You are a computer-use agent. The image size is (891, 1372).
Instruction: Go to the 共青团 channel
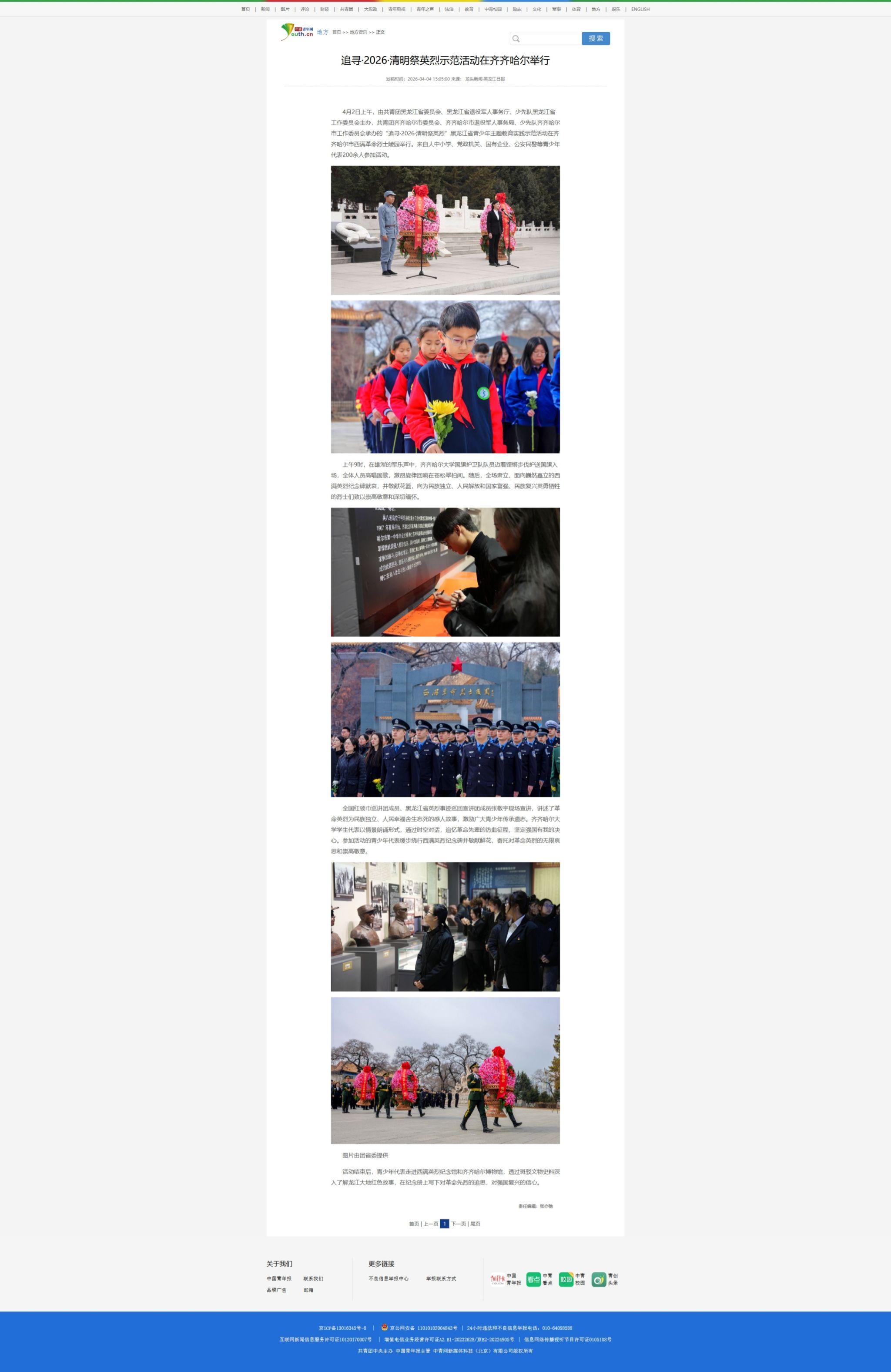(346, 9)
